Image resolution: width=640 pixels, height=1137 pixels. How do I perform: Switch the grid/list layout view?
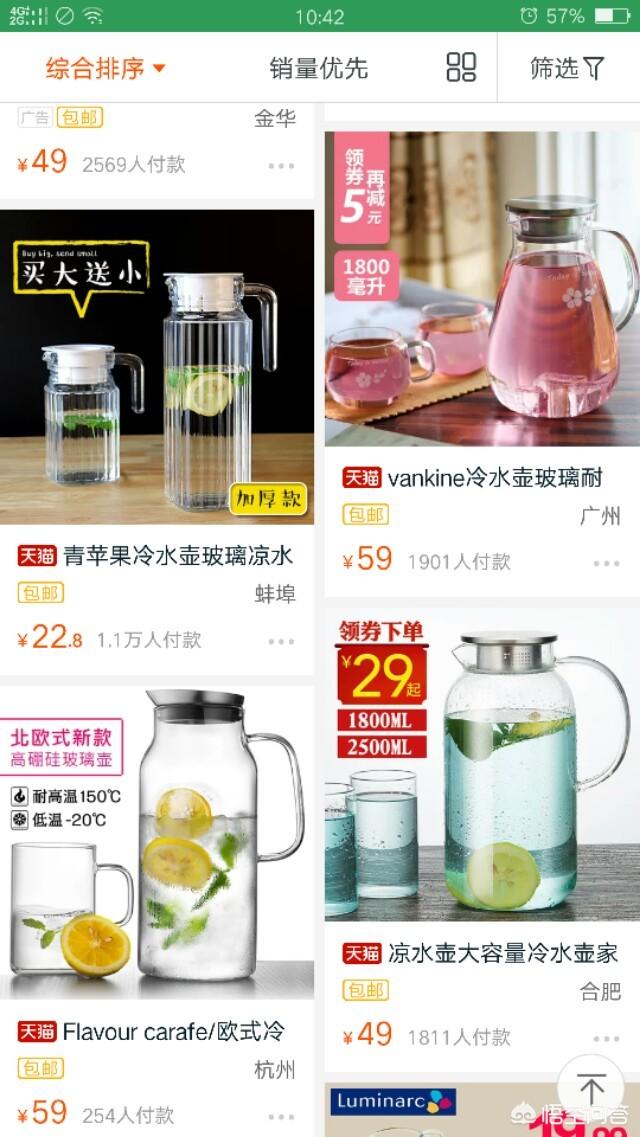(461, 68)
